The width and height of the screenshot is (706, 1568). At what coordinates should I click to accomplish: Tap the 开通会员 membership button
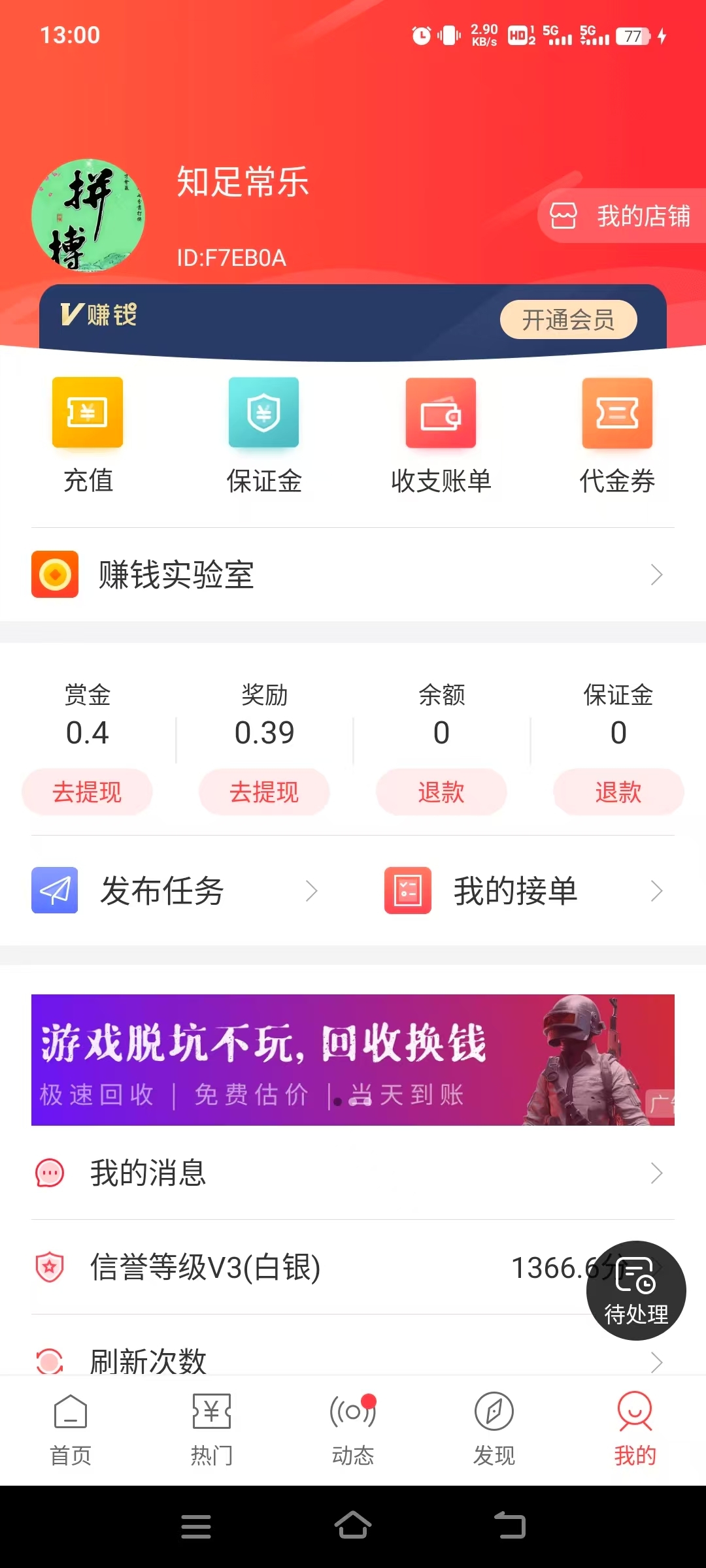coord(568,319)
